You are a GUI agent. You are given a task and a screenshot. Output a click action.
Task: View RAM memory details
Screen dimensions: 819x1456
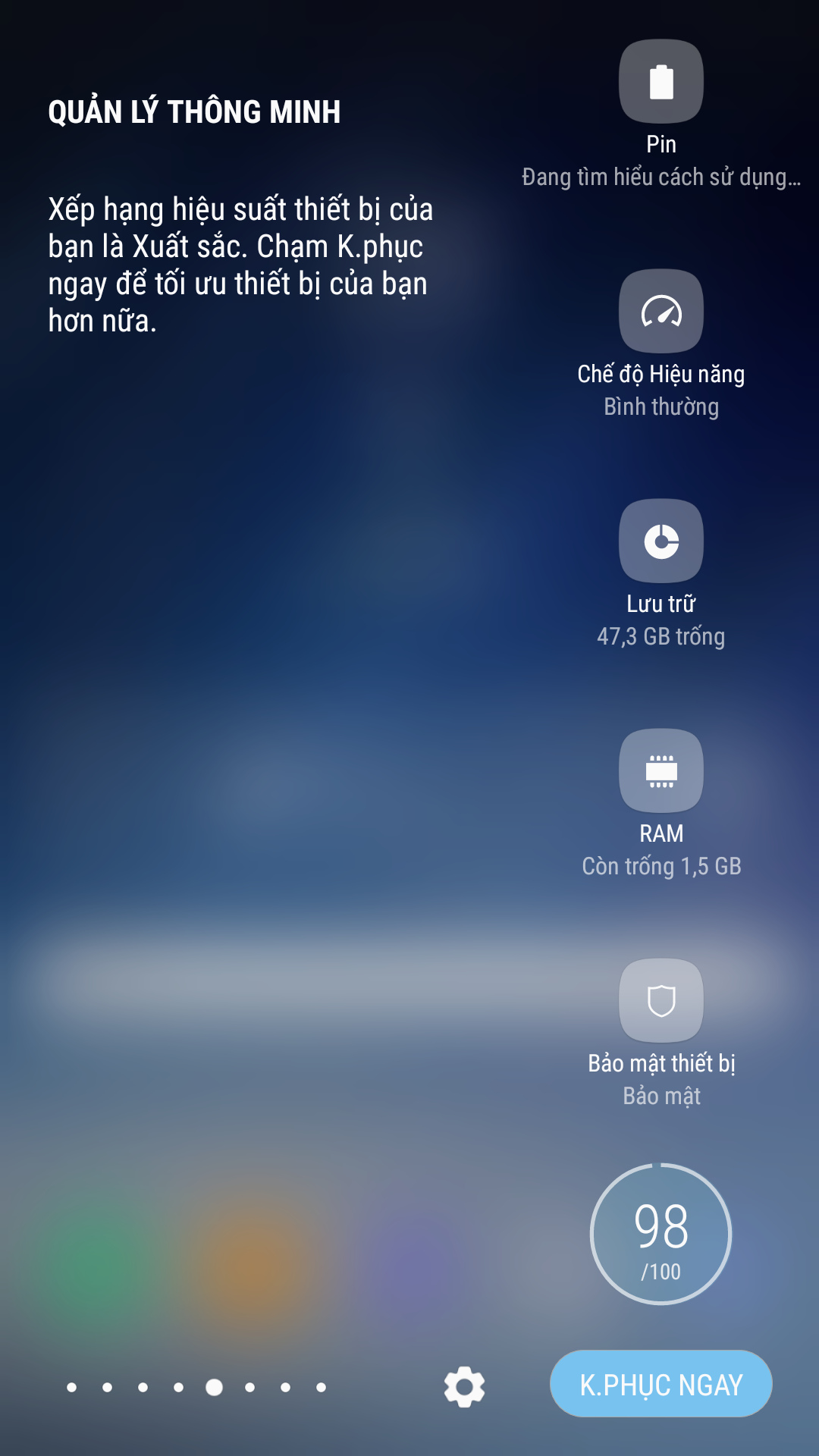[661, 770]
